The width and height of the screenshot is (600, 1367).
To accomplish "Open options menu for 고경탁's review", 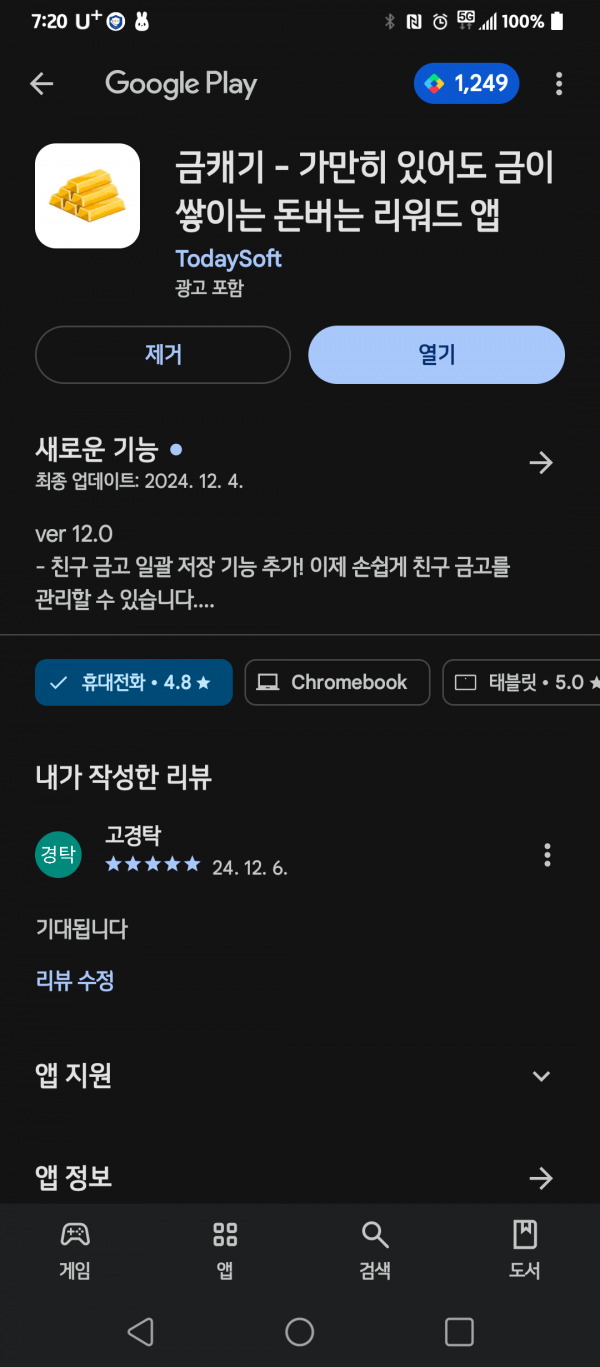I will (547, 855).
